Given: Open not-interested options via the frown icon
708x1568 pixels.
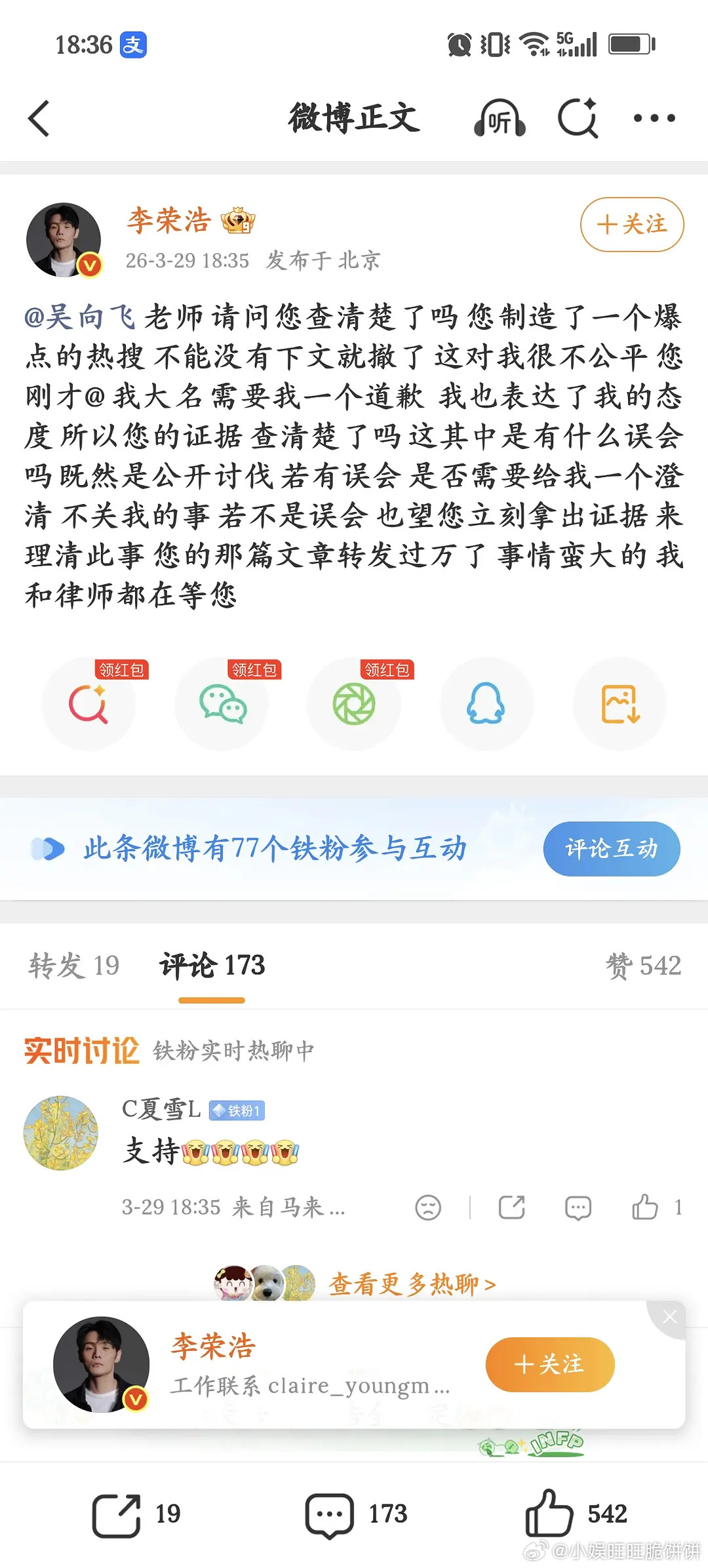Looking at the screenshot, I should pos(427,1206).
